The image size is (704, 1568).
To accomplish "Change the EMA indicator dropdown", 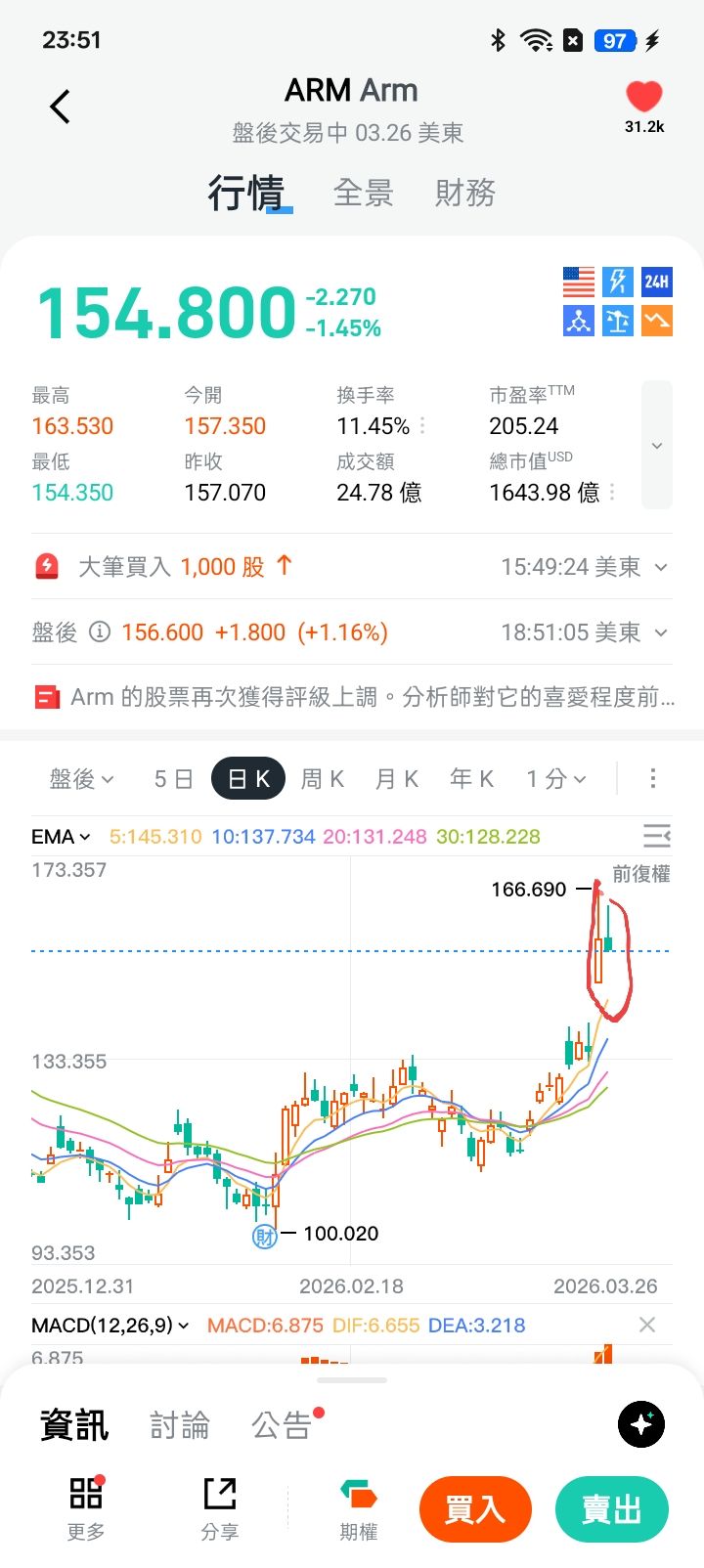I will tap(61, 837).
